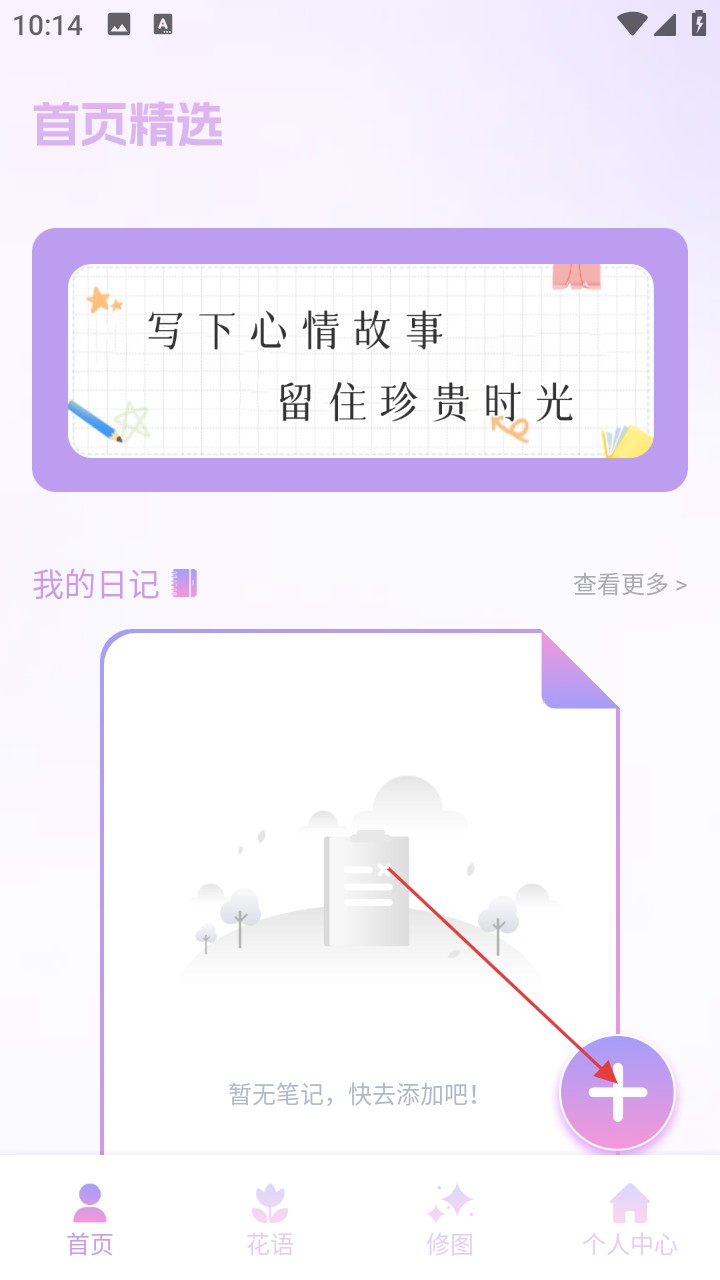Tap the plus button to add a diary
This screenshot has width=720, height=1280.
point(617,1093)
